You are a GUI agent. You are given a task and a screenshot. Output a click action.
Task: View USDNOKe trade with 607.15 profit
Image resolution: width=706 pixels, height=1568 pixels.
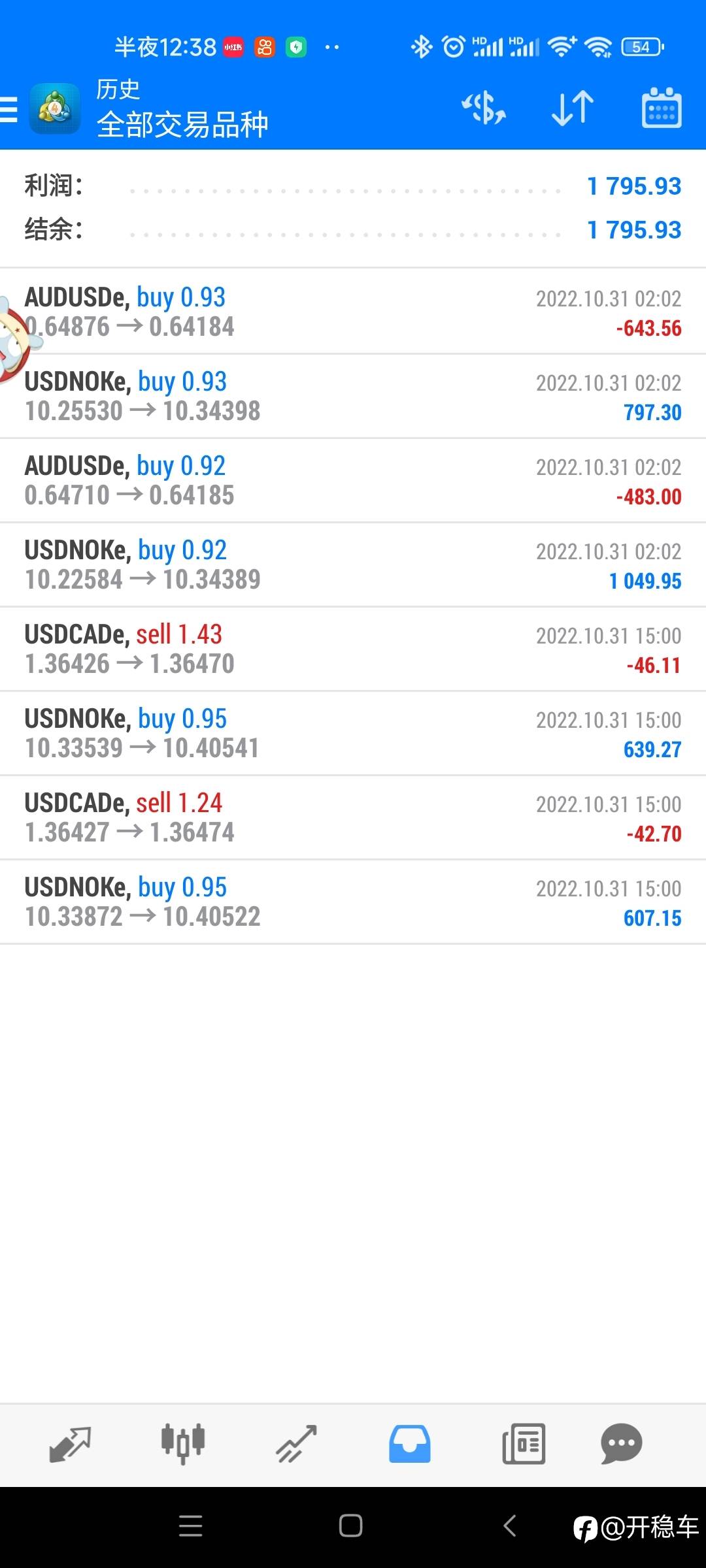point(353,902)
